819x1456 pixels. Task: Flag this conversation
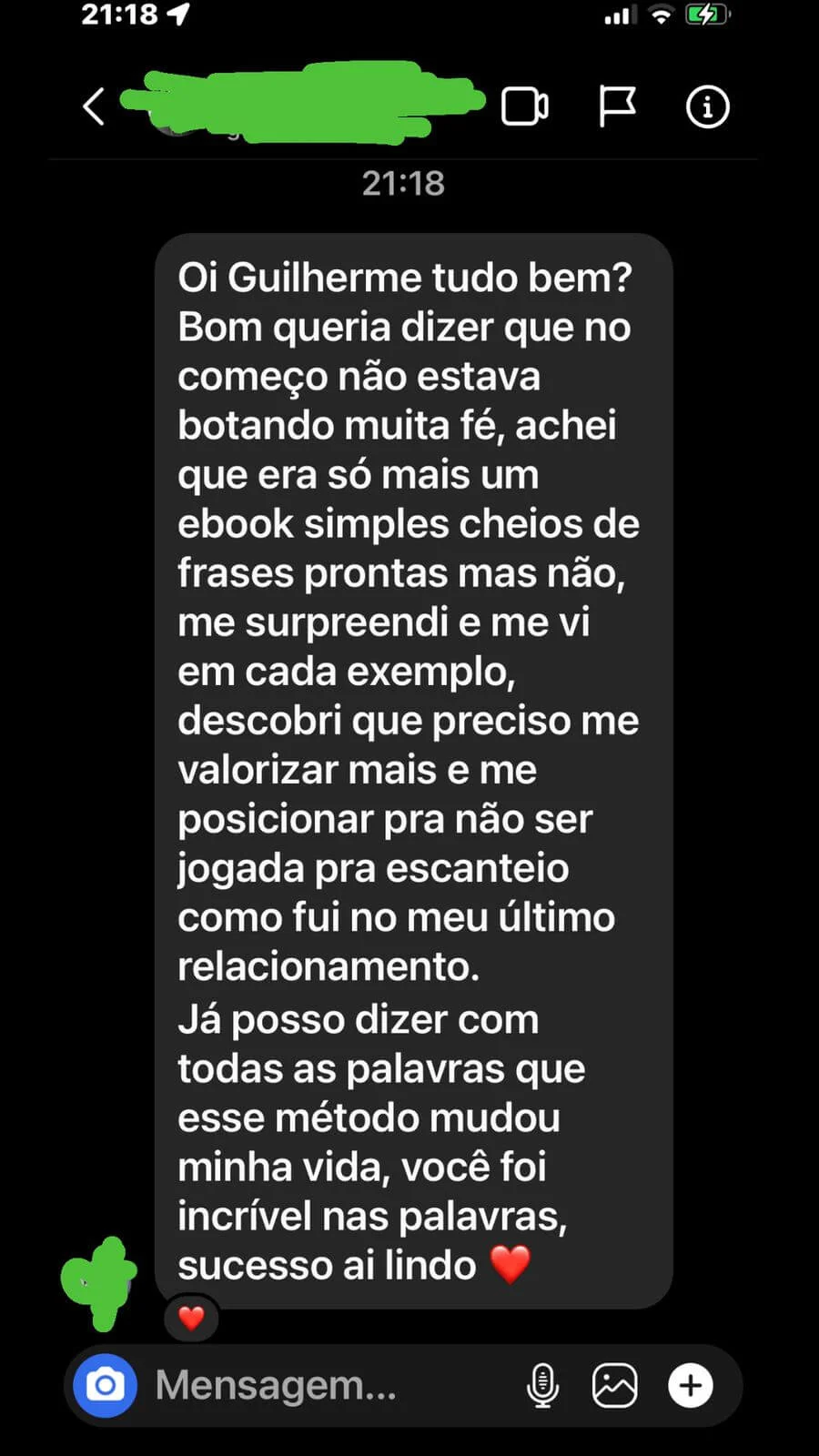tap(617, 106)
